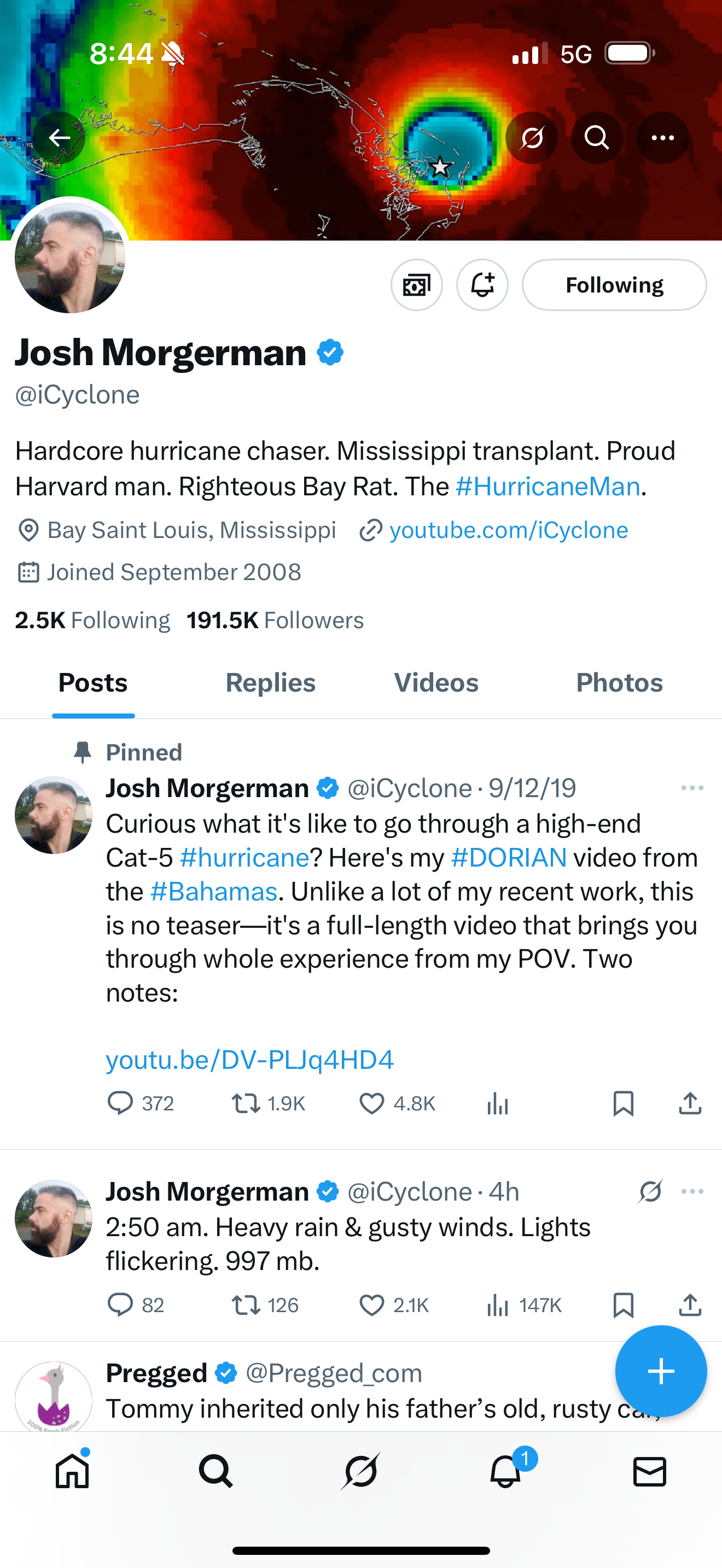
Task: Open the #HurricaneMan hashtag in bio
Action: (x=548, y=487)
